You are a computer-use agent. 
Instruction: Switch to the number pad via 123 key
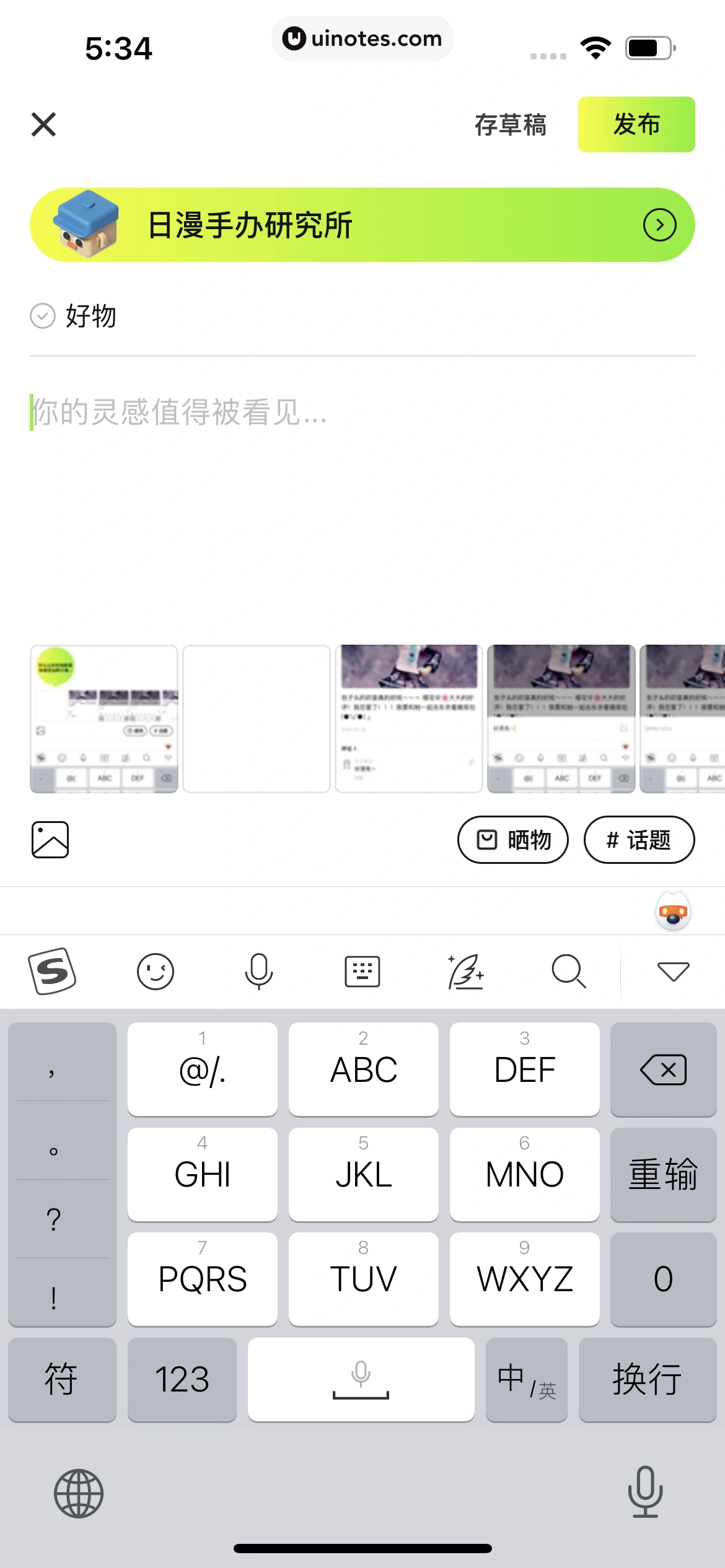pos(182,1379)
